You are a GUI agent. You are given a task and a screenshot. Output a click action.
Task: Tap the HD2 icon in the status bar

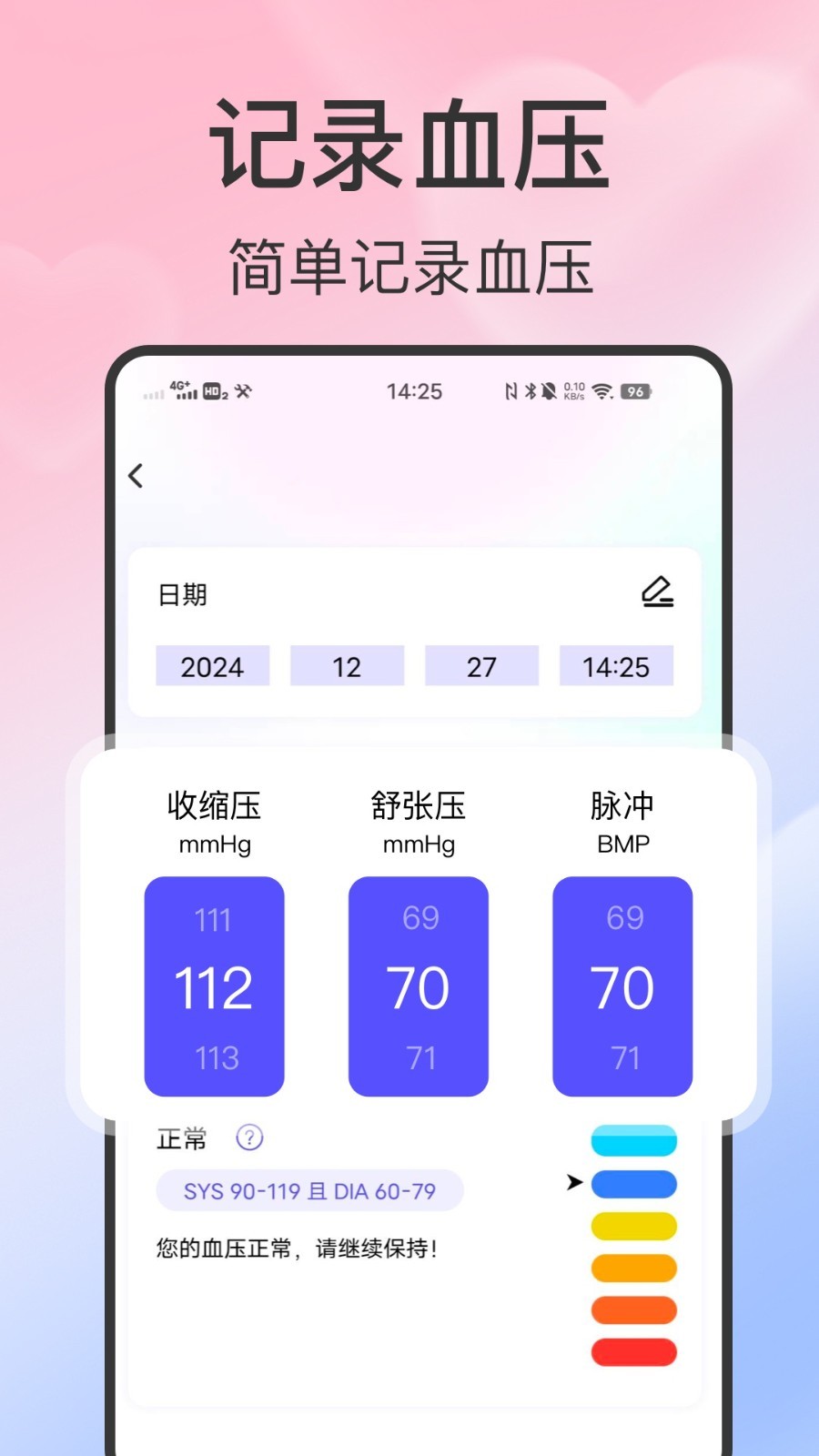(217, 391)
